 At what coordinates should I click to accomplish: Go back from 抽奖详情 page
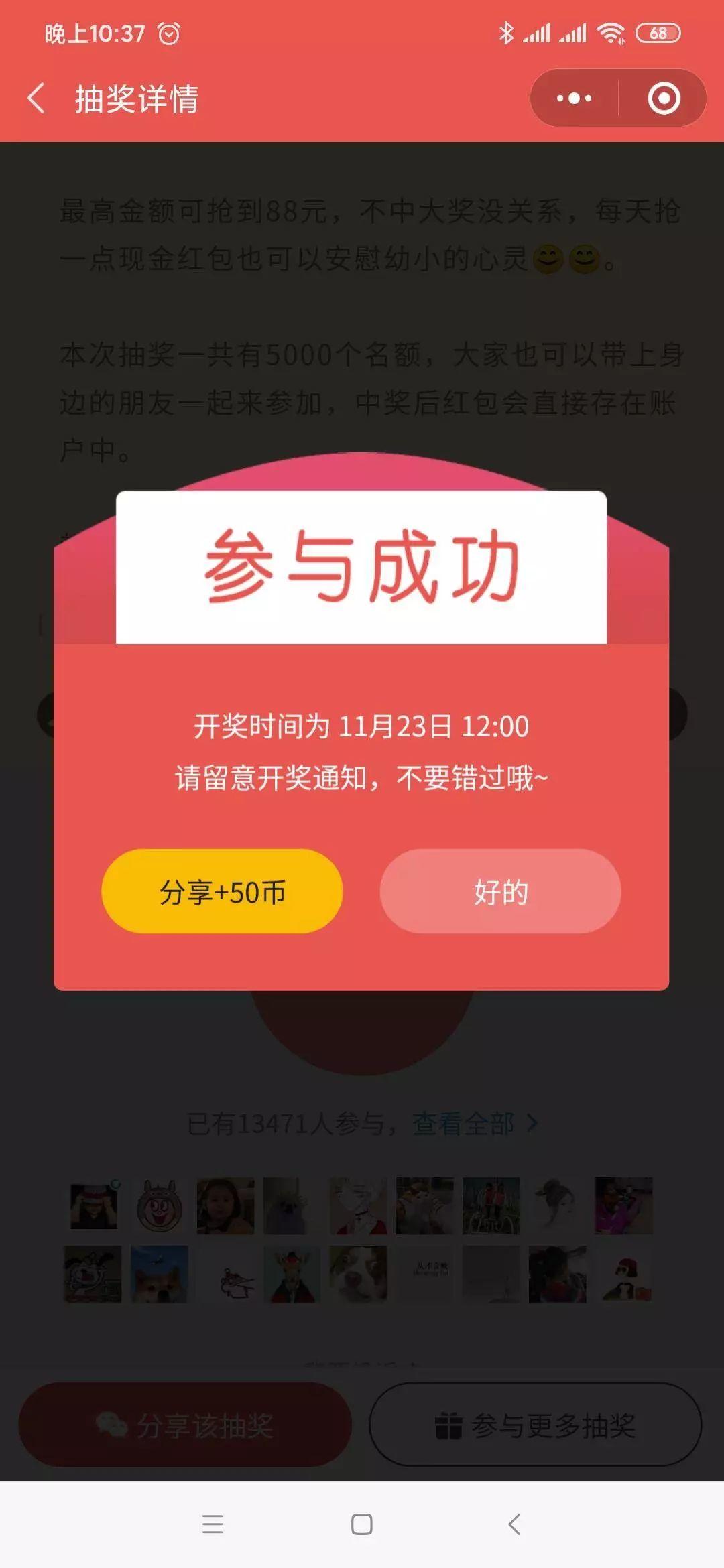pyautogui.click(x=37, y=99)
